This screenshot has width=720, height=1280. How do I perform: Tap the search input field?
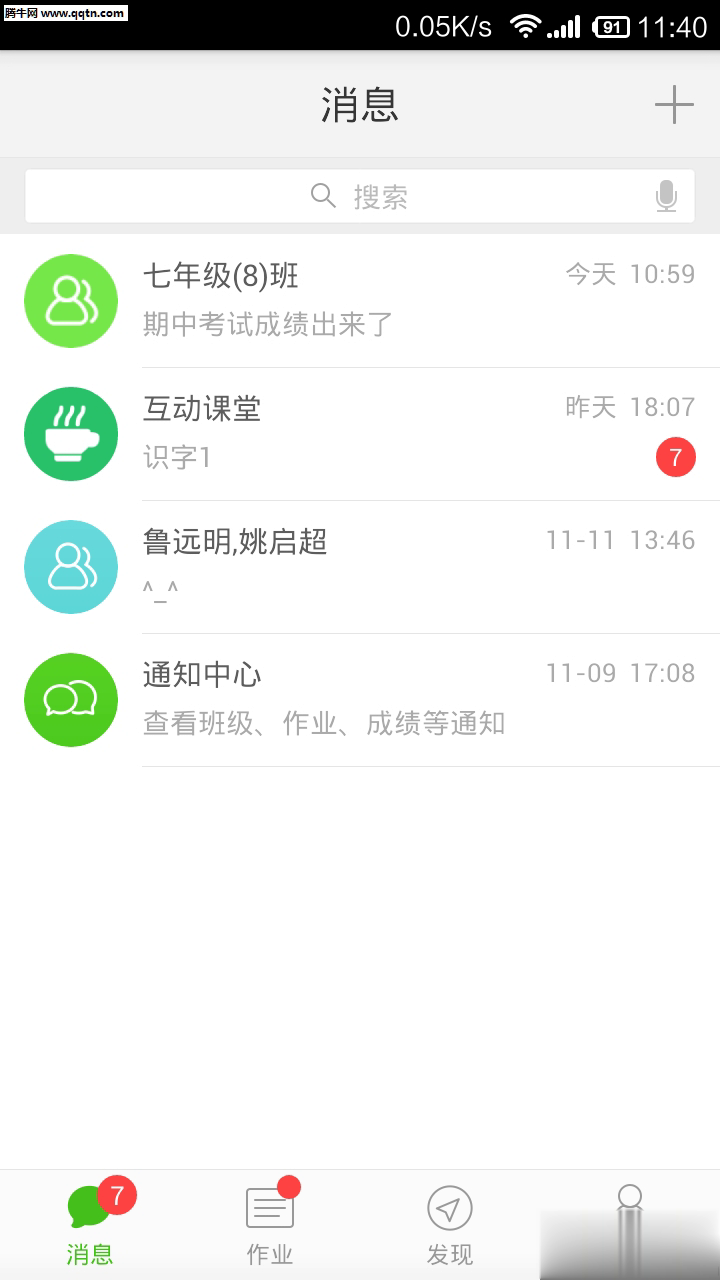[x=360, y=196]
